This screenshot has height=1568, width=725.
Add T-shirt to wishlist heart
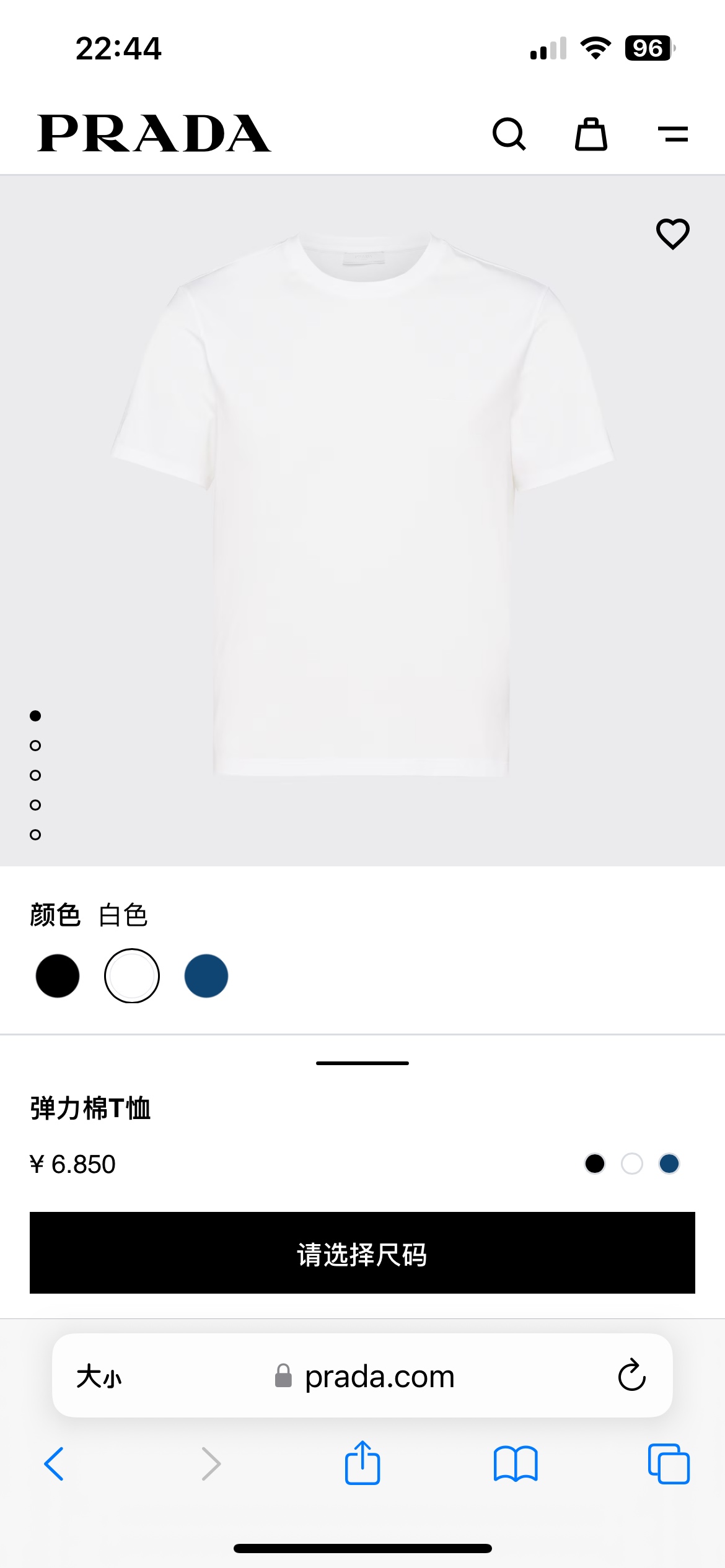coord(672,233)
